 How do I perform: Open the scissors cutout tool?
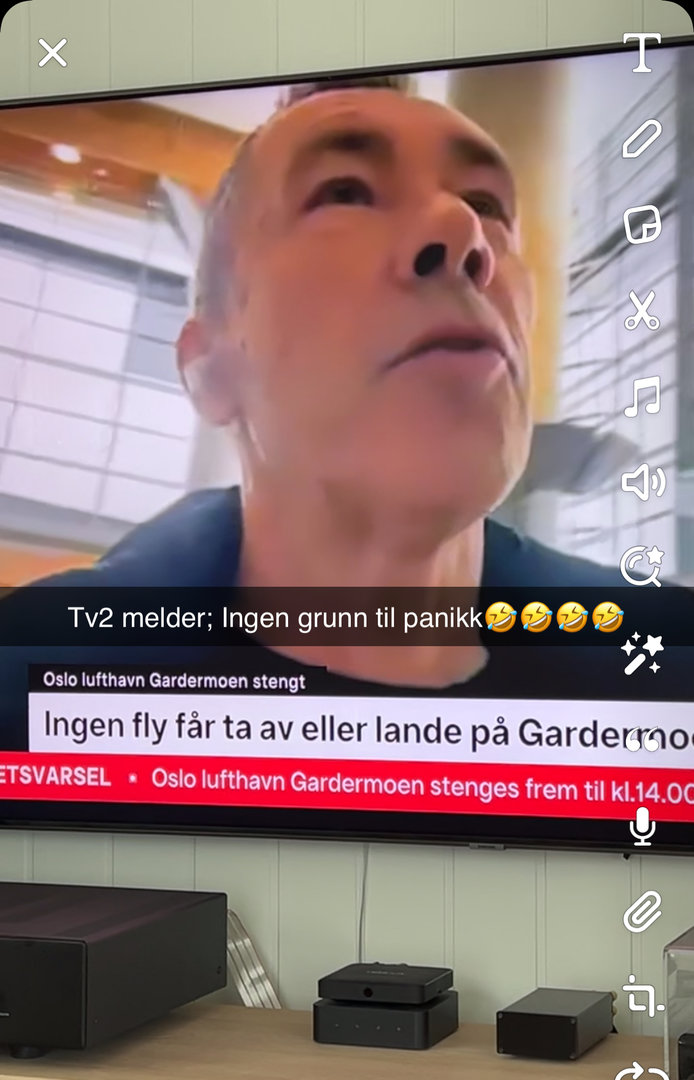click(x=641, y=311)
